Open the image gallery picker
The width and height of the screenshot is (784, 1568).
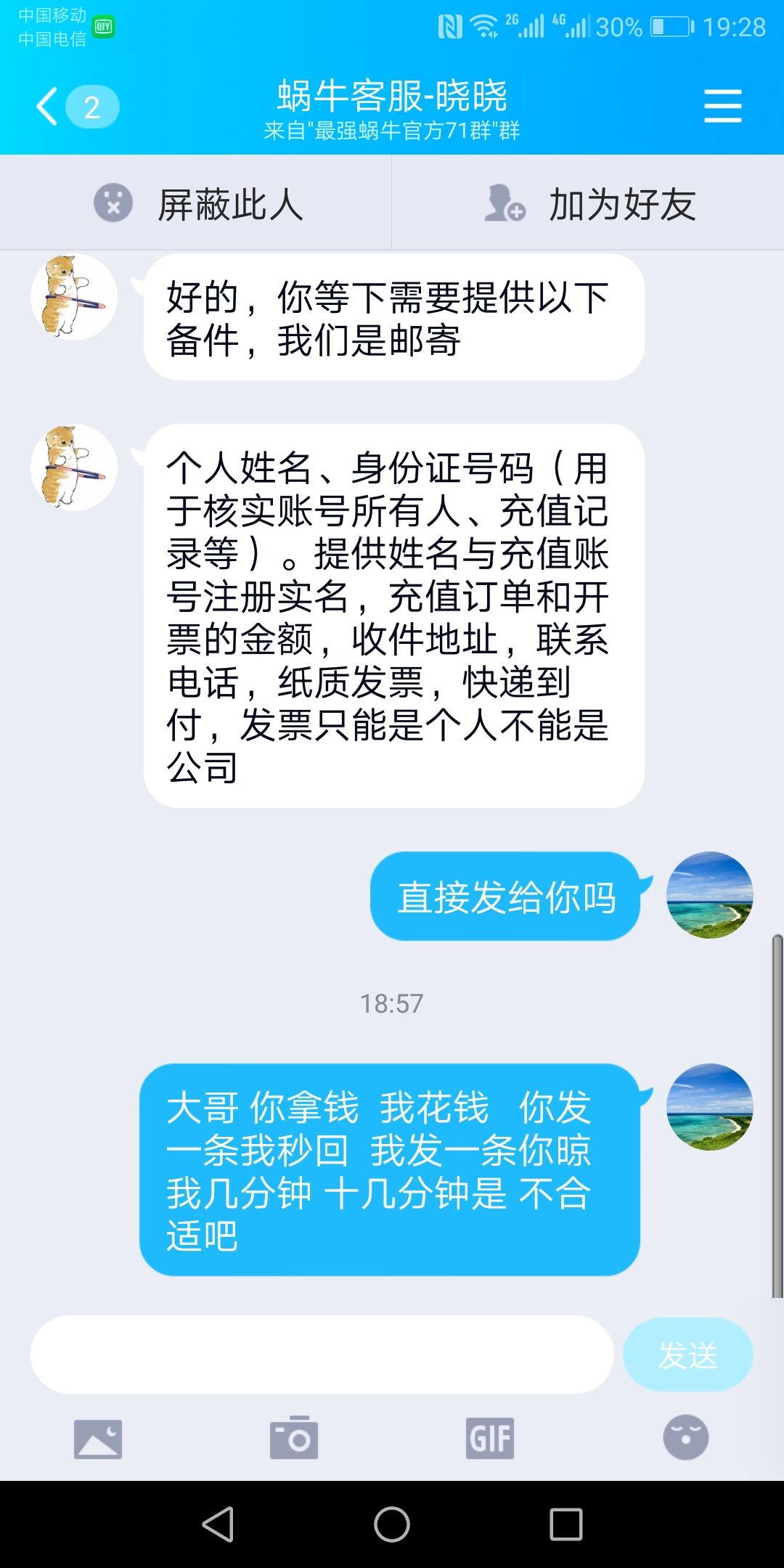(98, 1437)
